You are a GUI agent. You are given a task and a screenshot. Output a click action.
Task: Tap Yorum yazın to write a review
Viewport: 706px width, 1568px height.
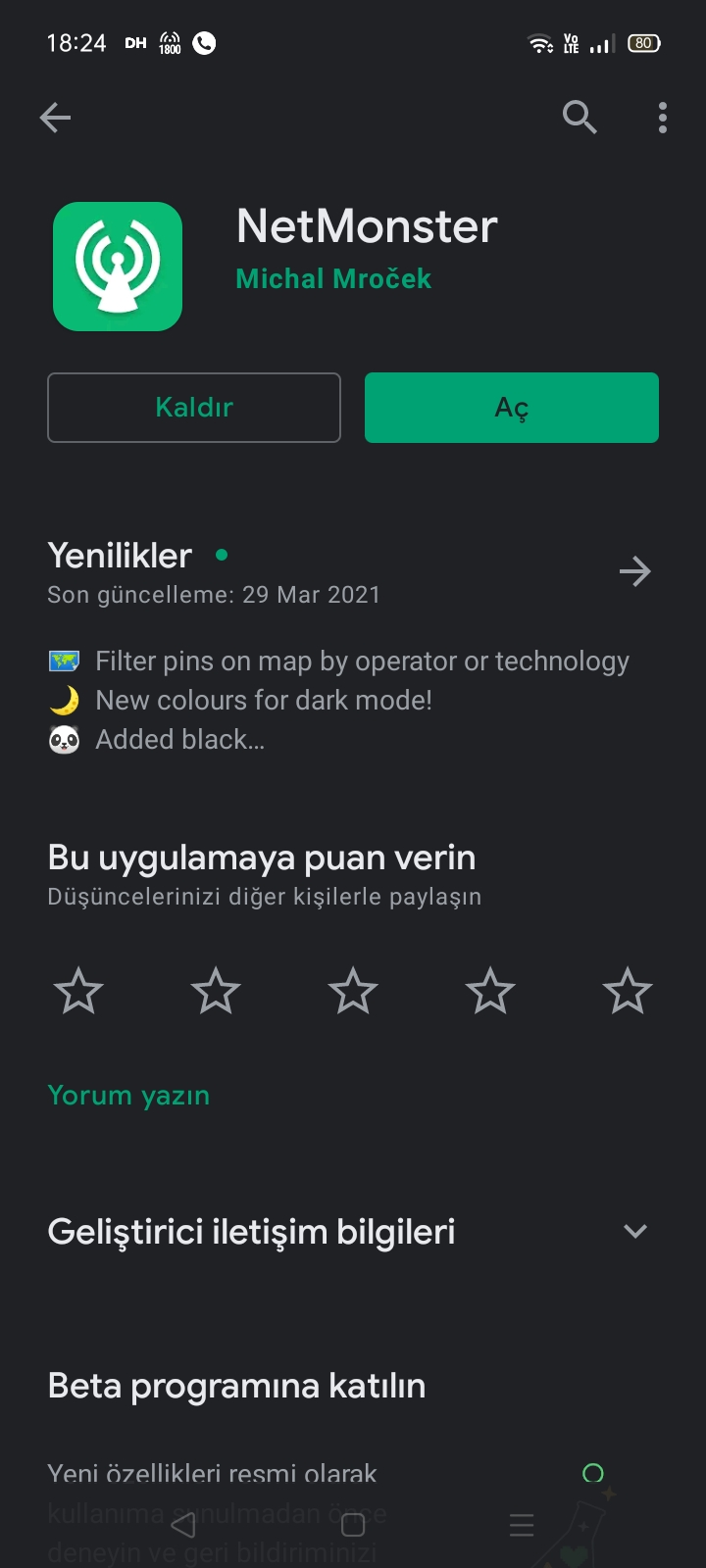click(128, 1096)
